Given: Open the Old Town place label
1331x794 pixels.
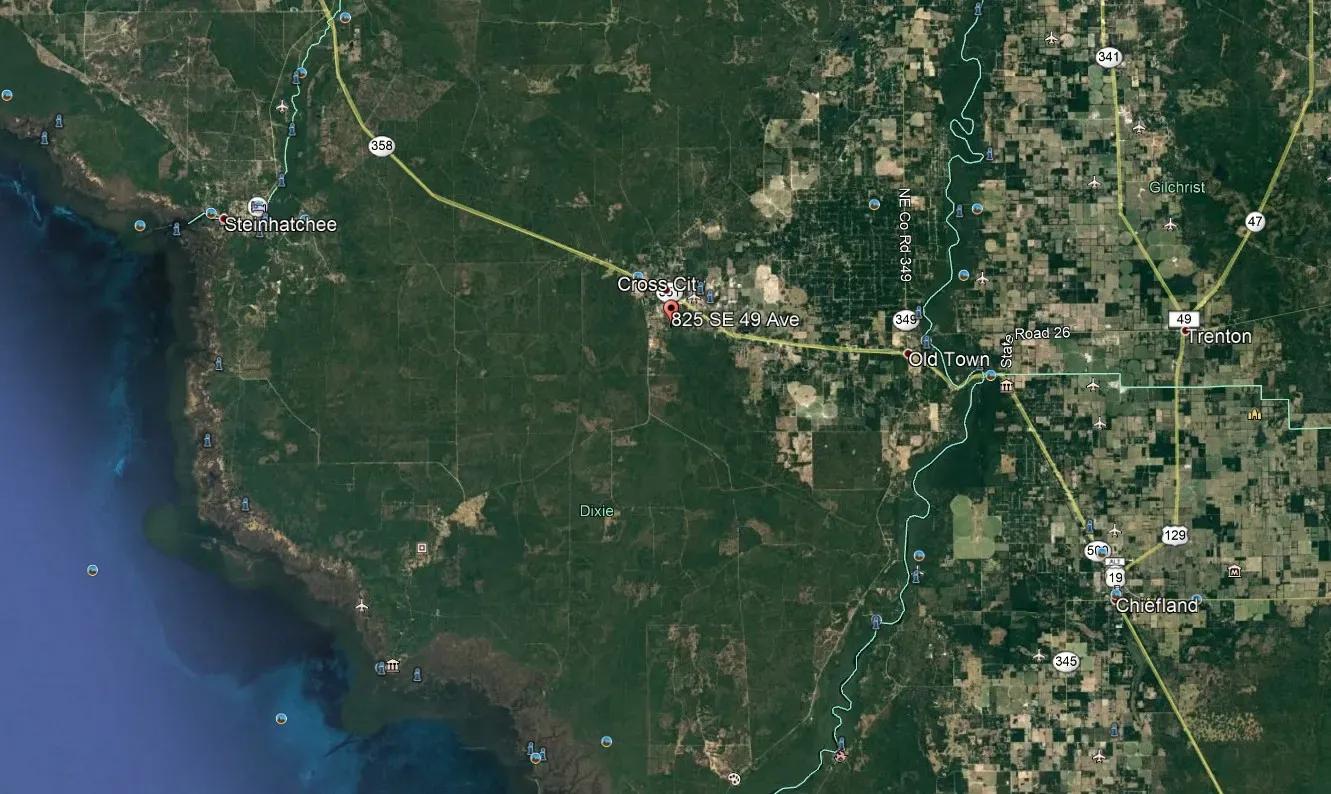Looking at the screenshot, I should [x=949, y=360].
